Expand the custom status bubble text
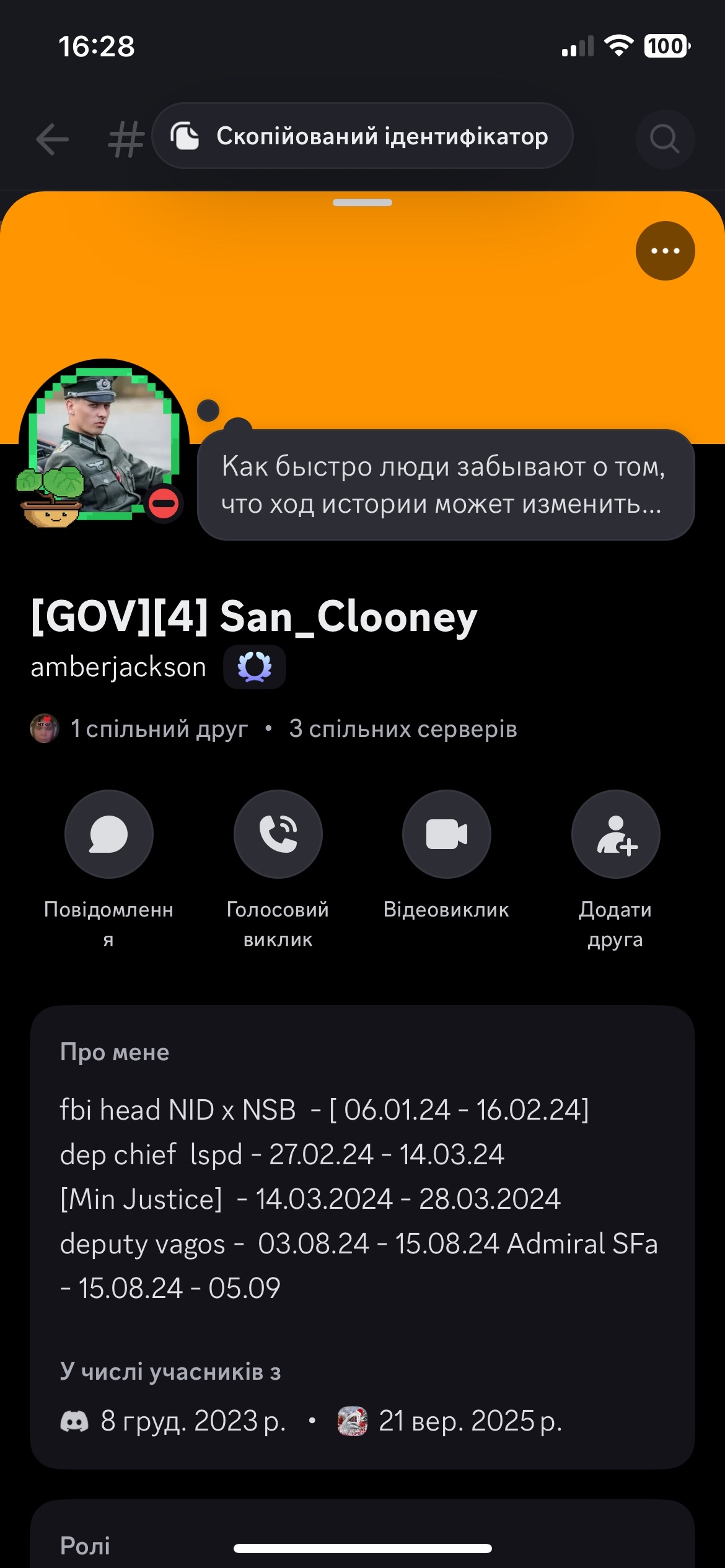725x1568 pixels. [x=445, y=485]
